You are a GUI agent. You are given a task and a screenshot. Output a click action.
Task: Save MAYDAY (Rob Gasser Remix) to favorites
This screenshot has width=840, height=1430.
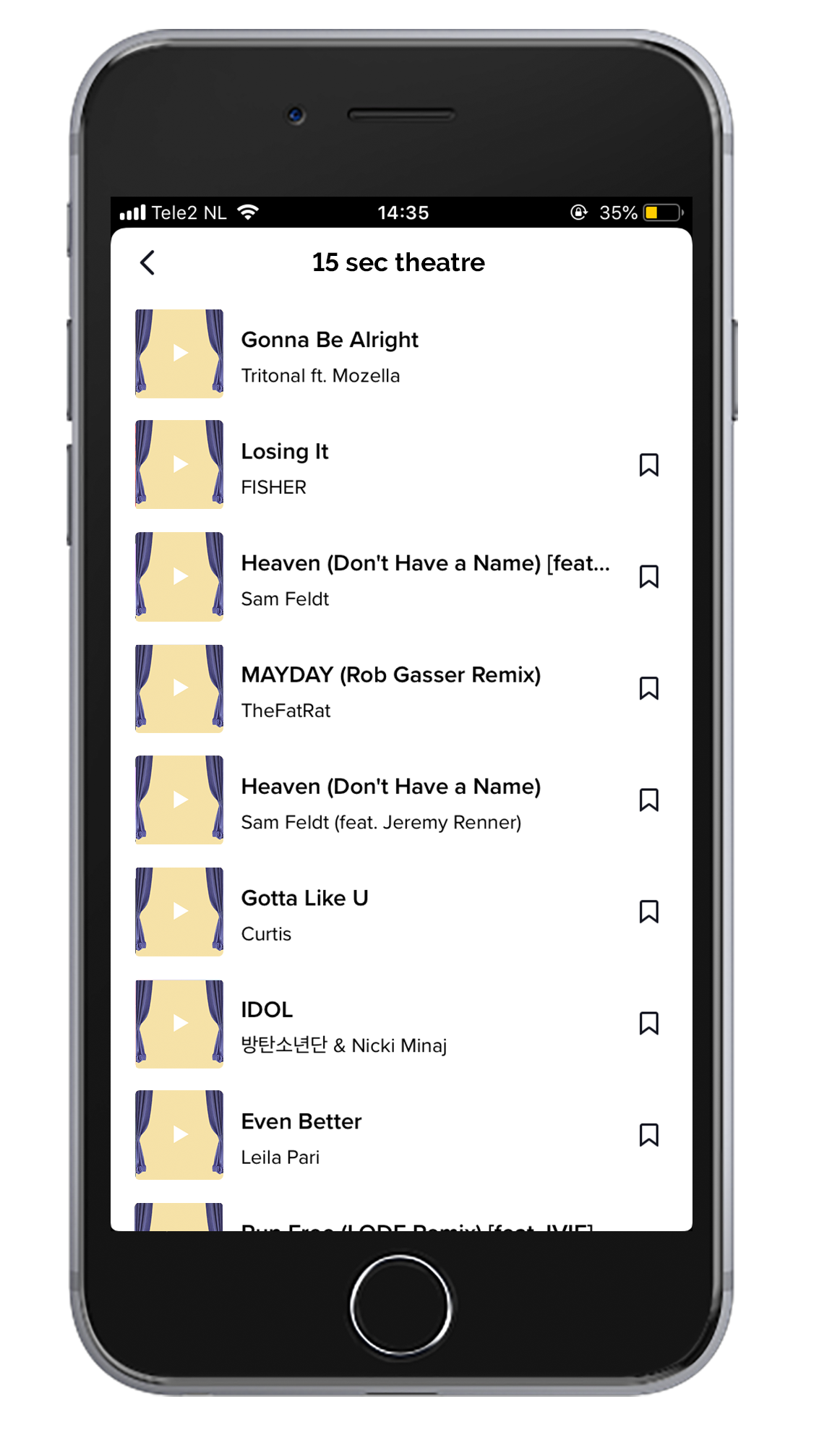(x=648, y=688)
